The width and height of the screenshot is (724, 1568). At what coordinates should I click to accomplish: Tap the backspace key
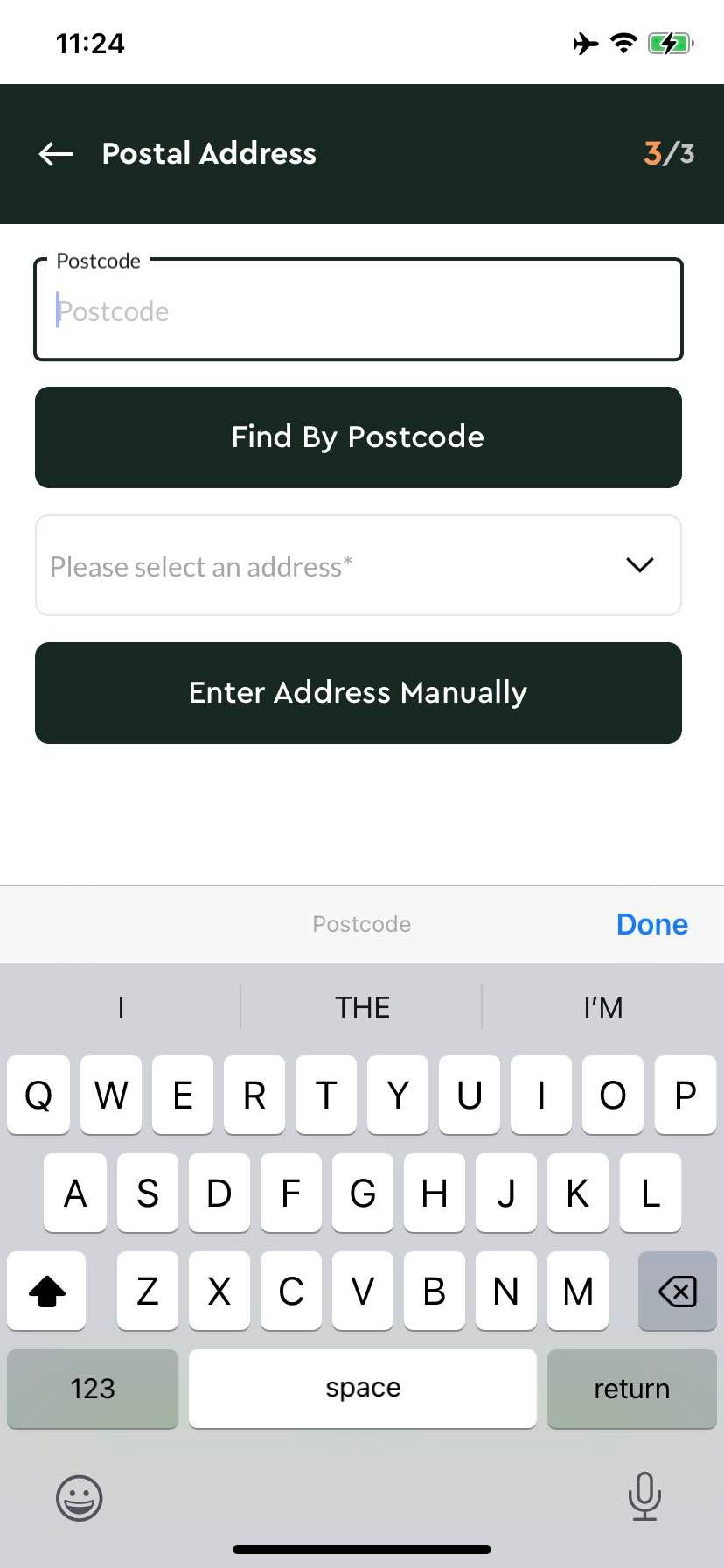tap(678, 1291)
